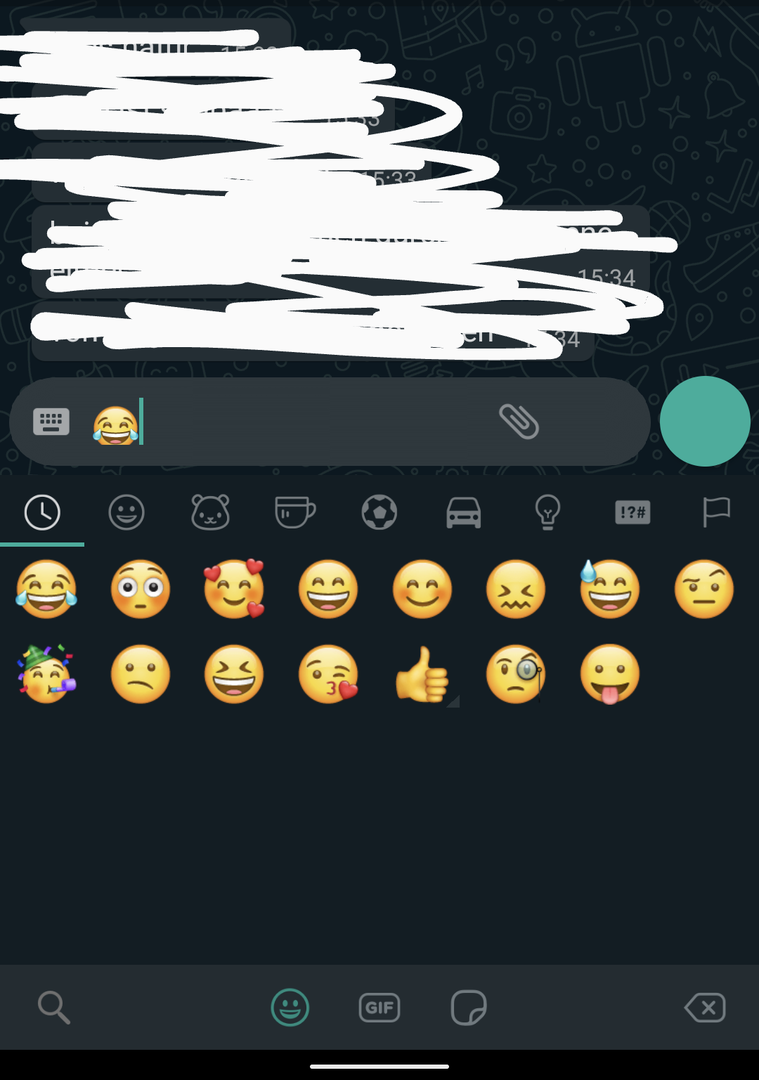
Task: Switch to symbols emoji tab
Action: pos(632,513)
